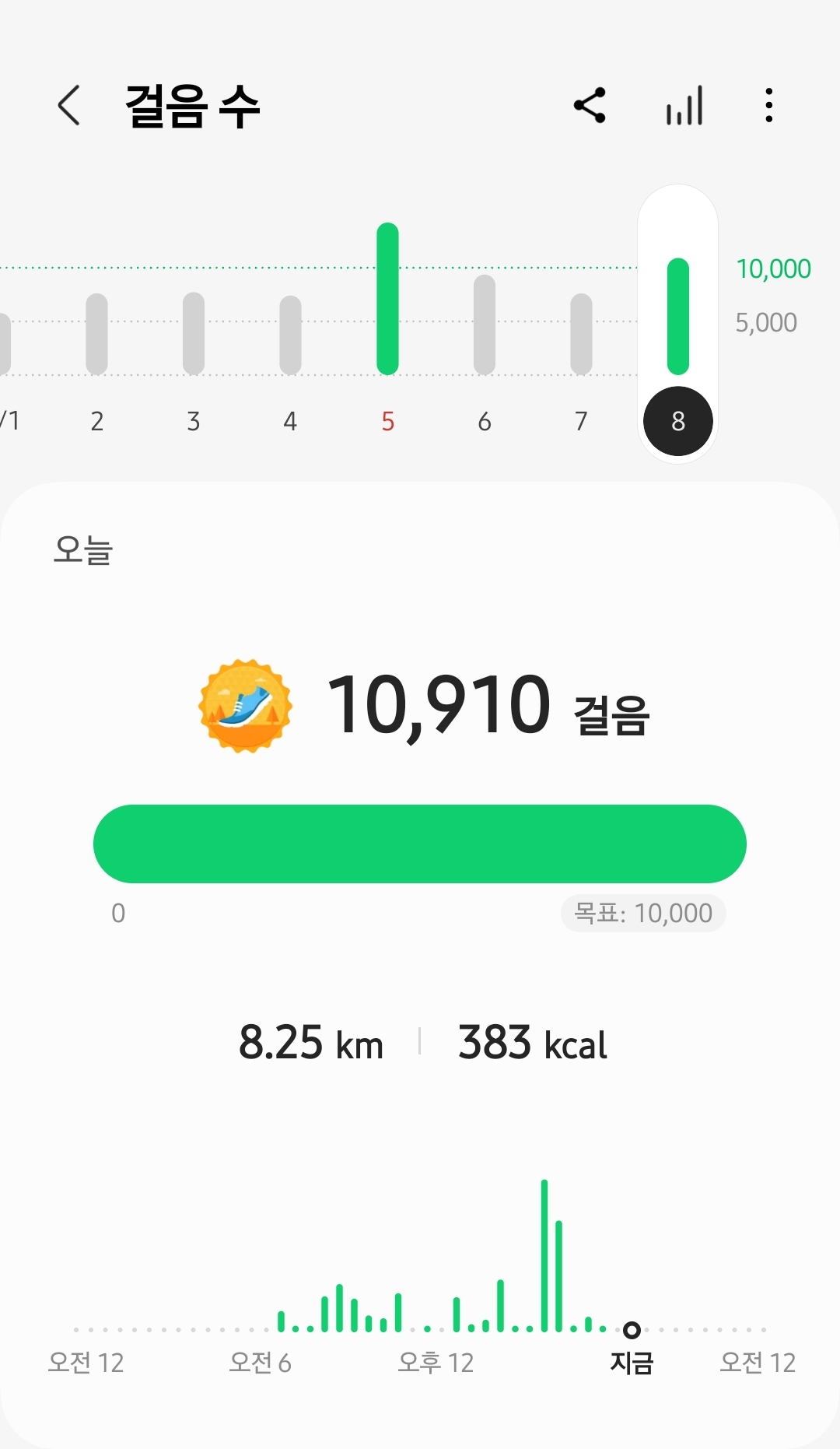Screen dimensions: 840x1449
Task: Select today's bar for day 8
Action: point(678,317)
